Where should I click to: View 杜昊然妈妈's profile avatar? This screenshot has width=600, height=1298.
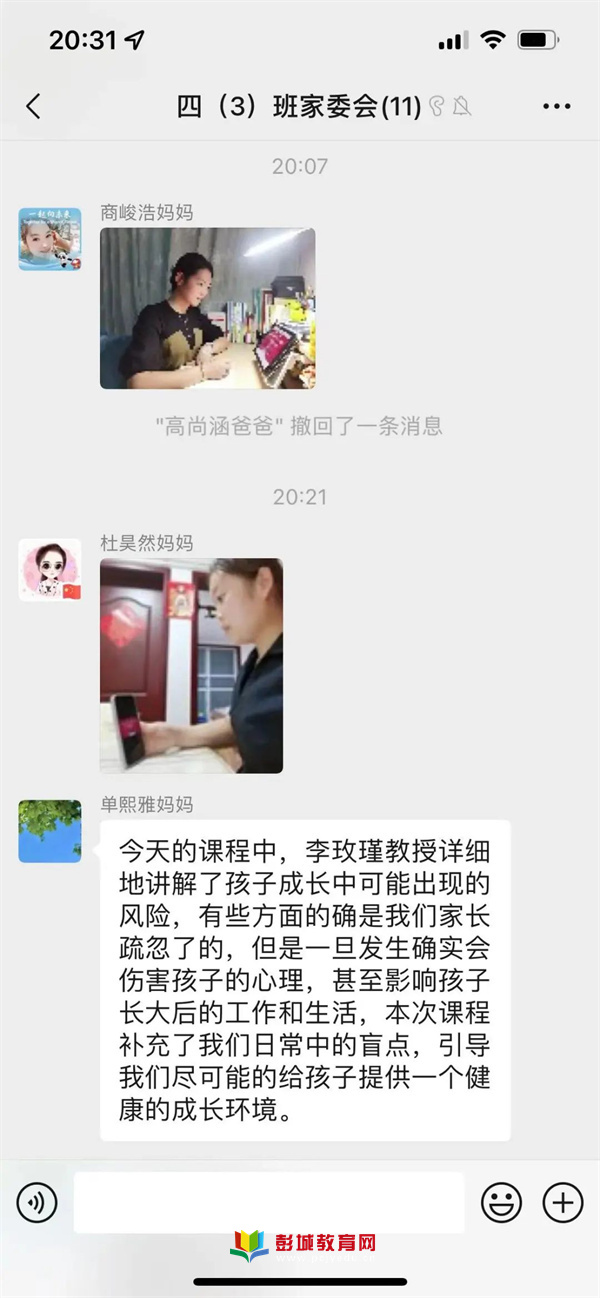click(x=50, y=570)
